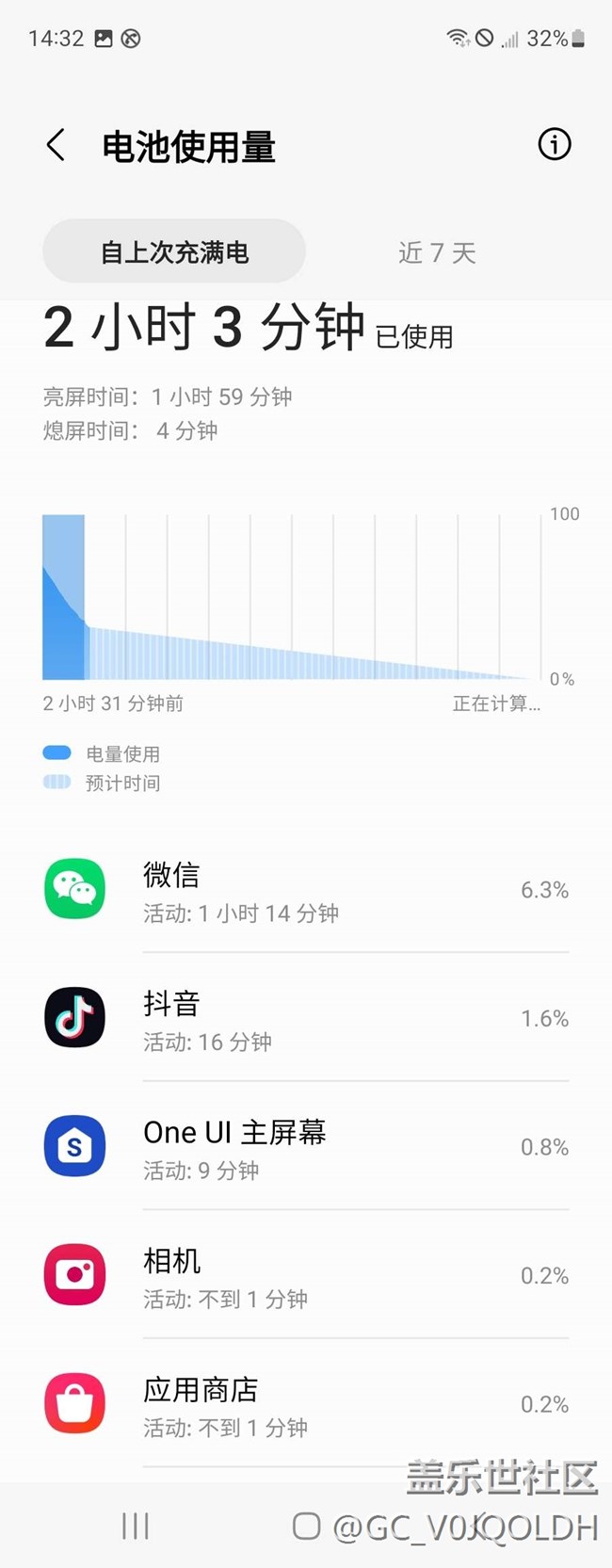This screenshot has width=612, height=1568.
Task: Show 相机 battery usage details
Action: (x=306, y=1277)
